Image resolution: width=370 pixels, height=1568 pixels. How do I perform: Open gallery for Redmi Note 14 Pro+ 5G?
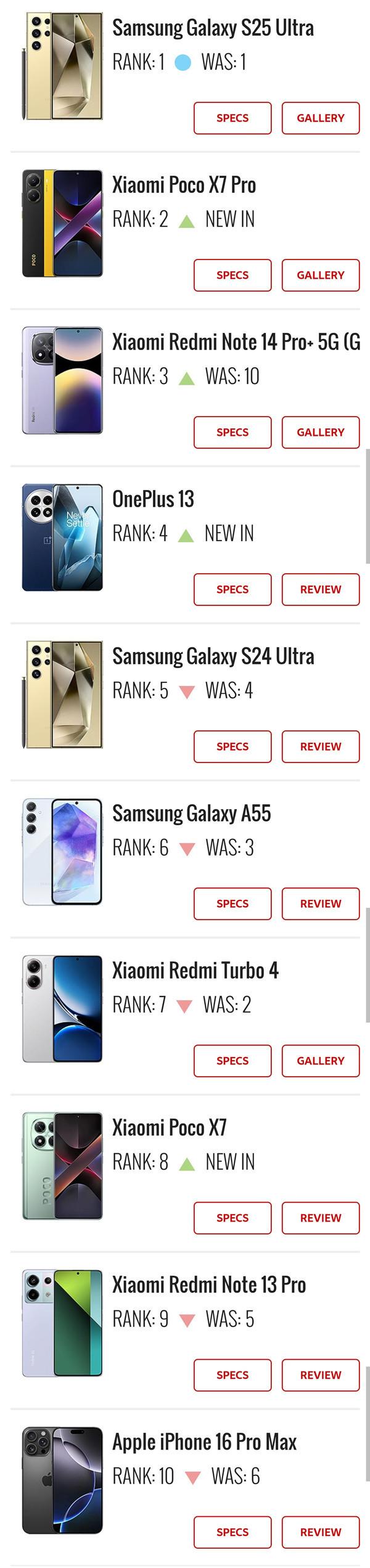pyautogui.click(x=321, y=432)
